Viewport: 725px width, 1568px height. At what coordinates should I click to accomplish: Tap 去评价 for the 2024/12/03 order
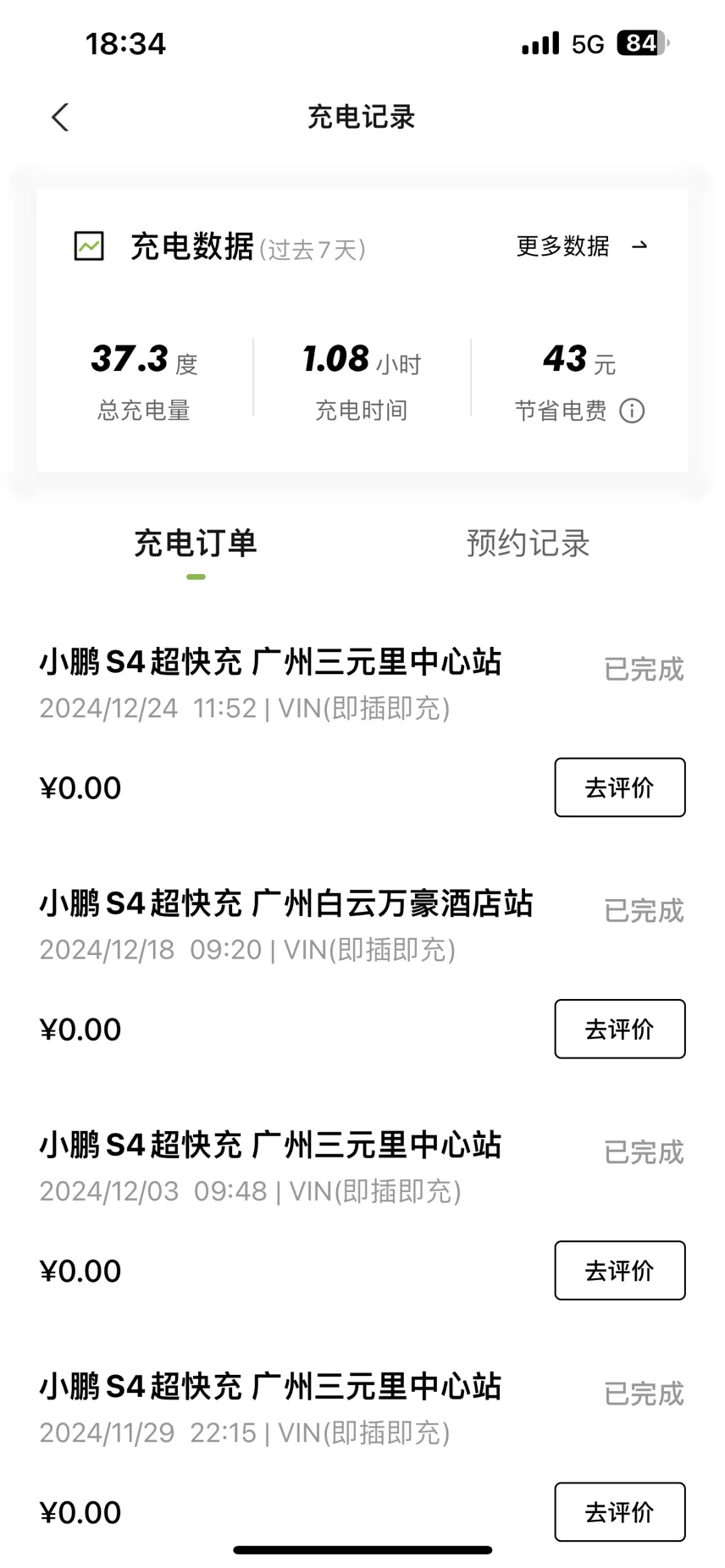click(x=620, y=1270)
